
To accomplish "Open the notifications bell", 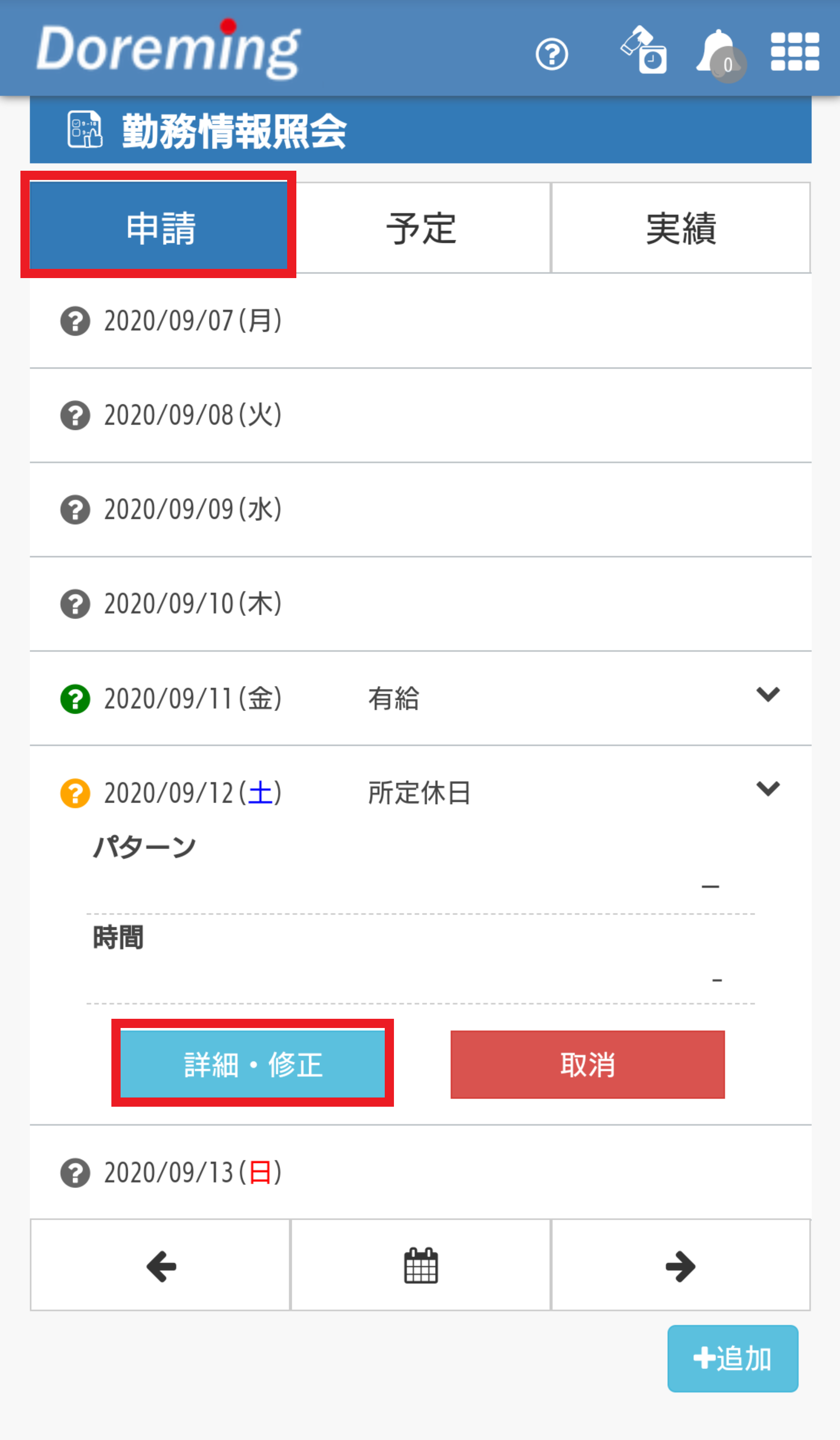I will tap(720, 55).
